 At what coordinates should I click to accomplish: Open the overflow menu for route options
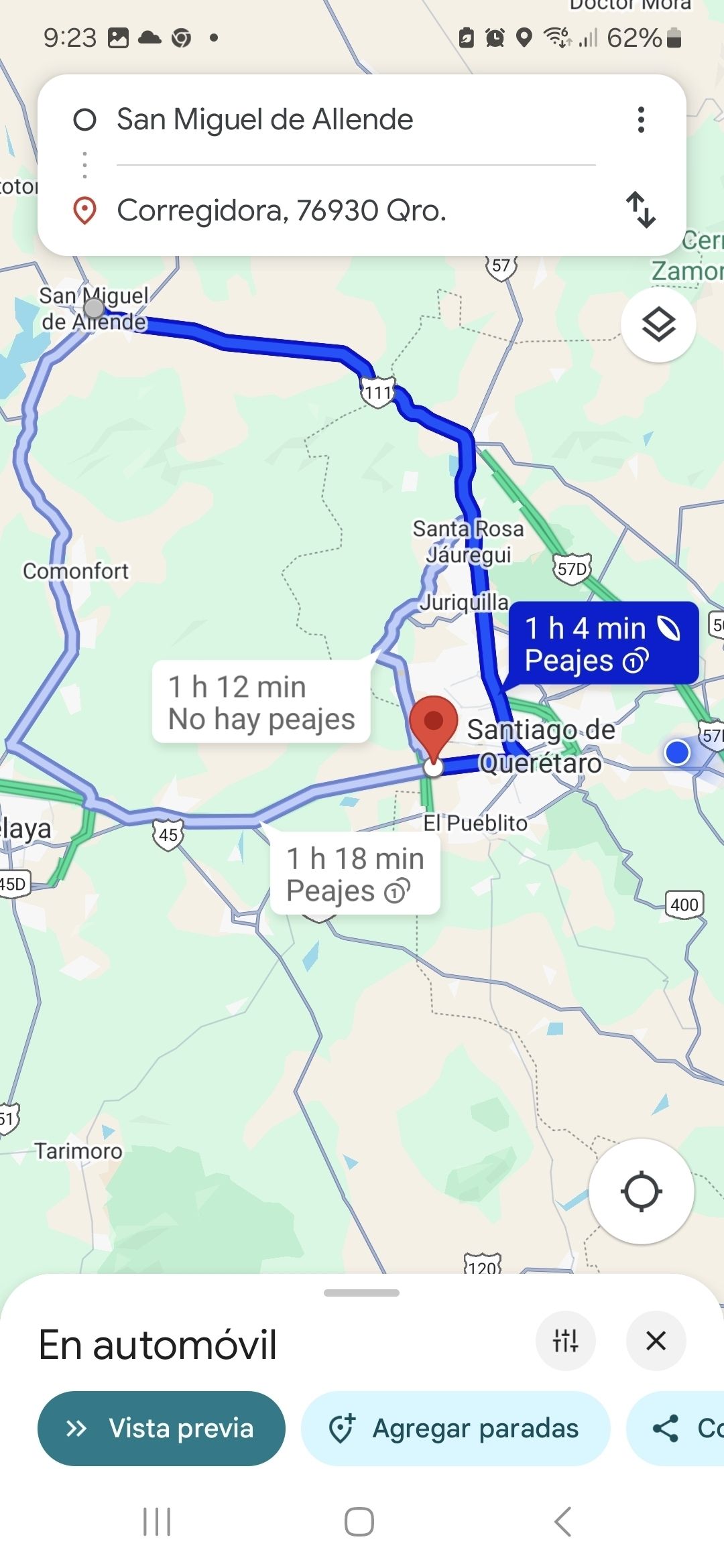point(641,120)
